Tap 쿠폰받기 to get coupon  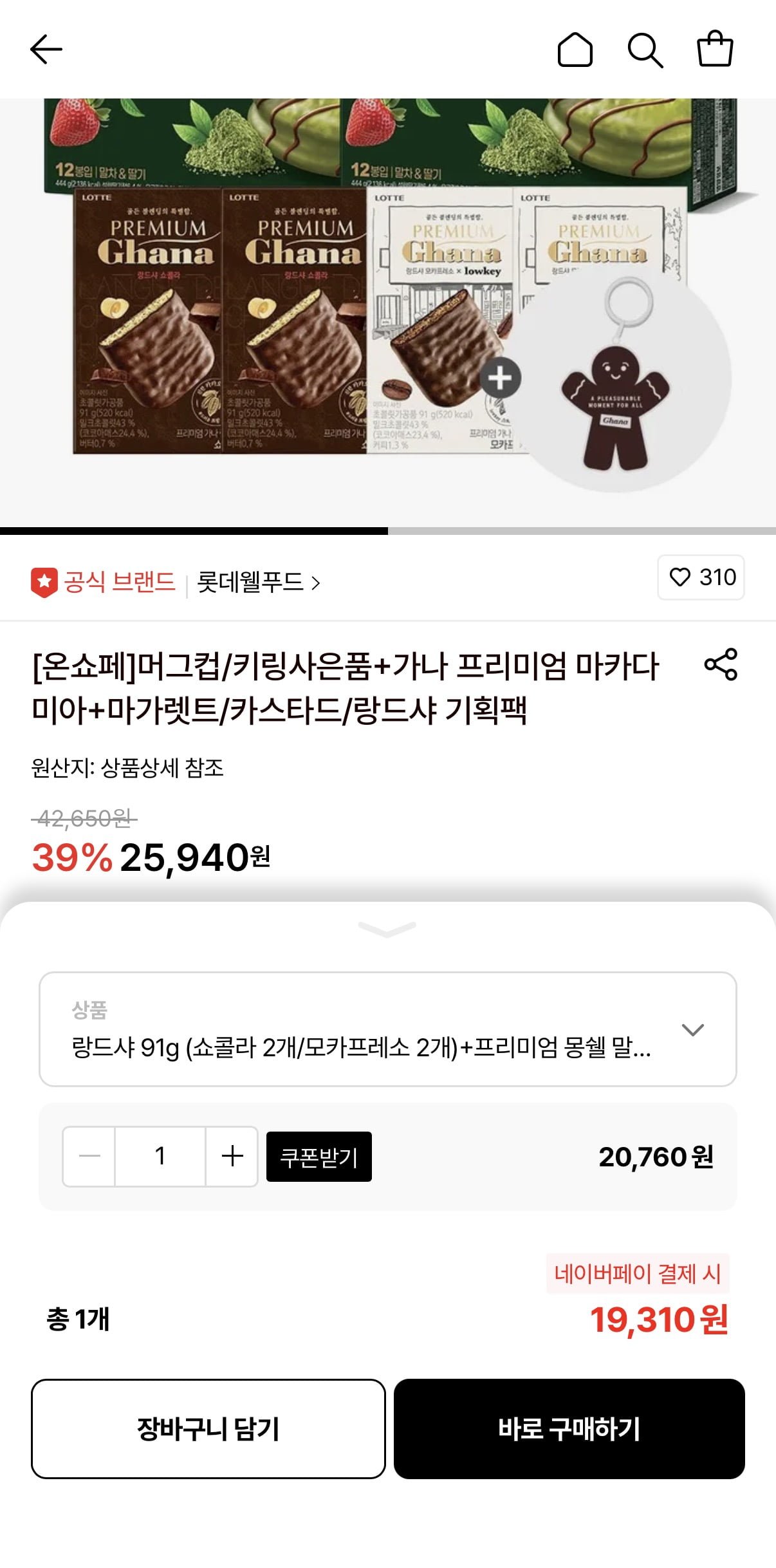(319, 1157)
